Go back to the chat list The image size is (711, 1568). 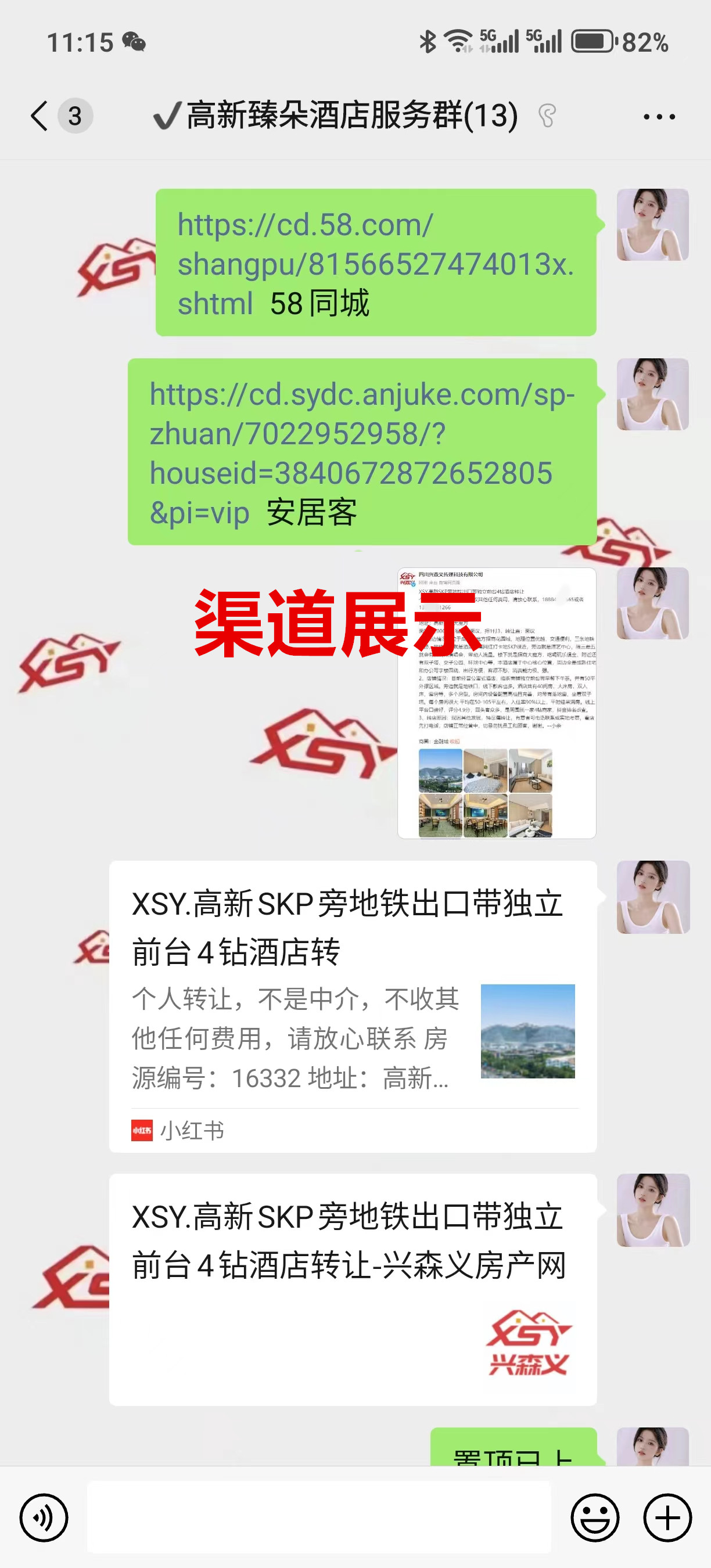click(40, 116)
